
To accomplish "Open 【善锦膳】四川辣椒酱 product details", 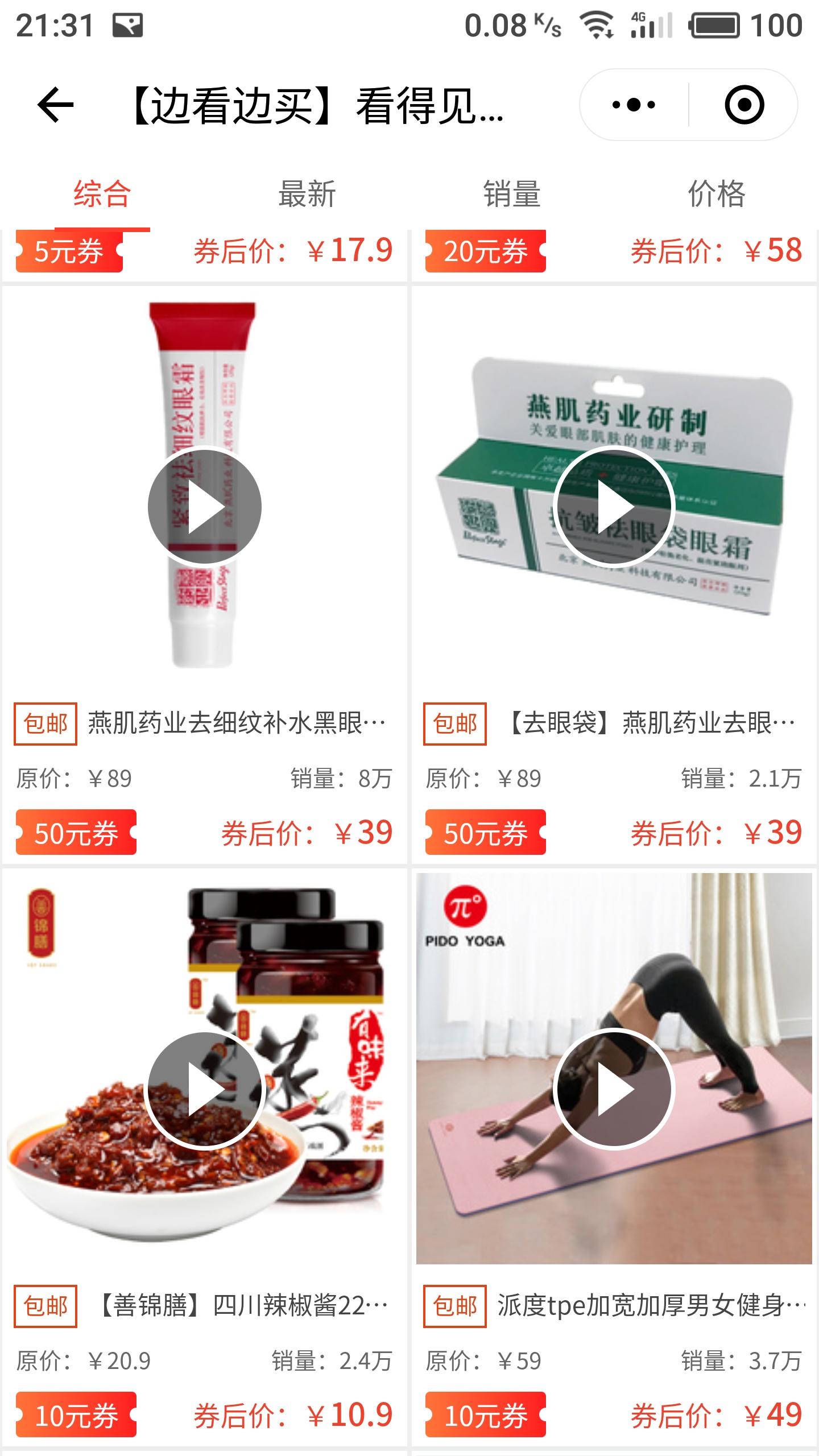I will (245, 1306).
